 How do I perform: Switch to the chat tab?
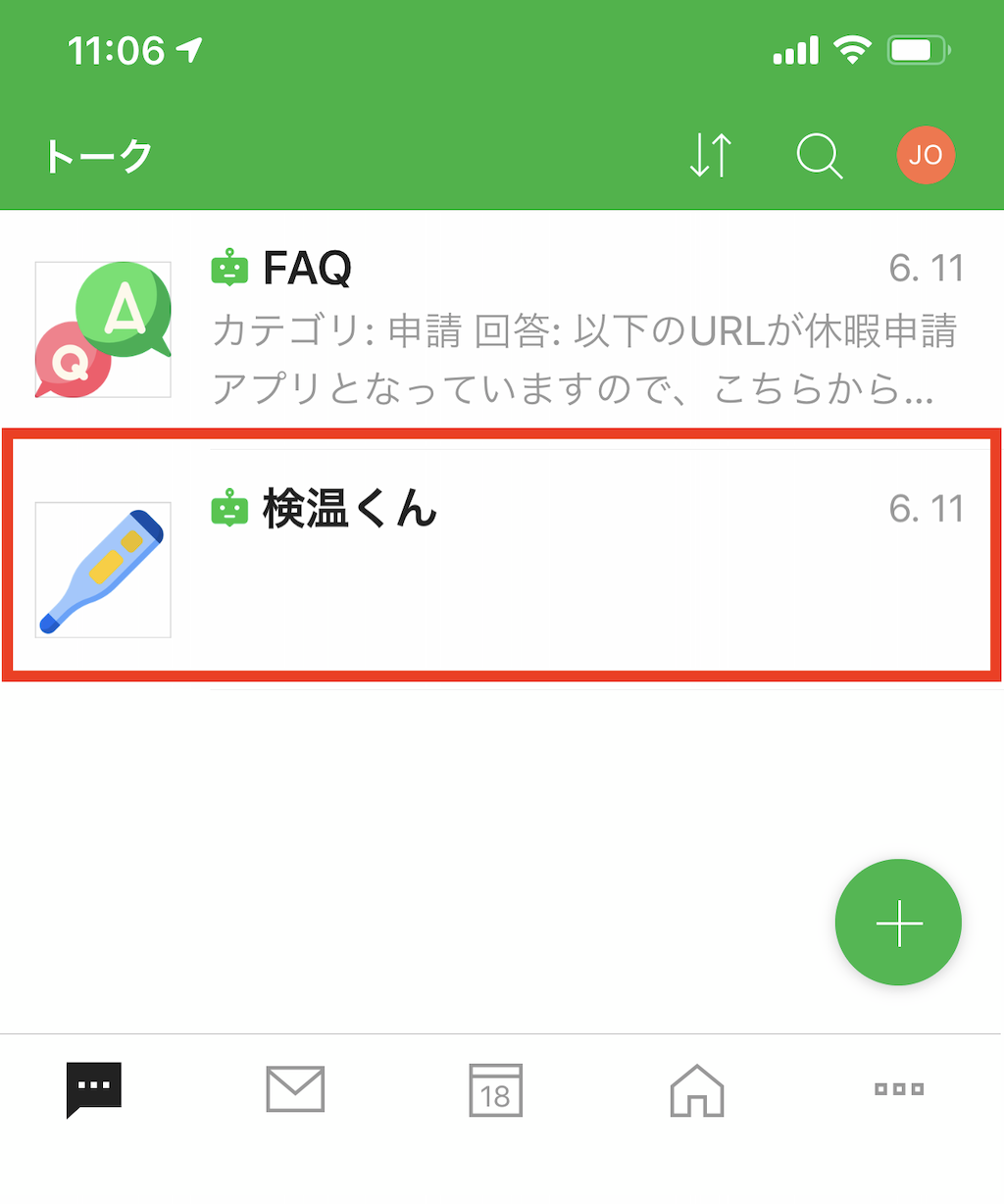click(94, 1088)
